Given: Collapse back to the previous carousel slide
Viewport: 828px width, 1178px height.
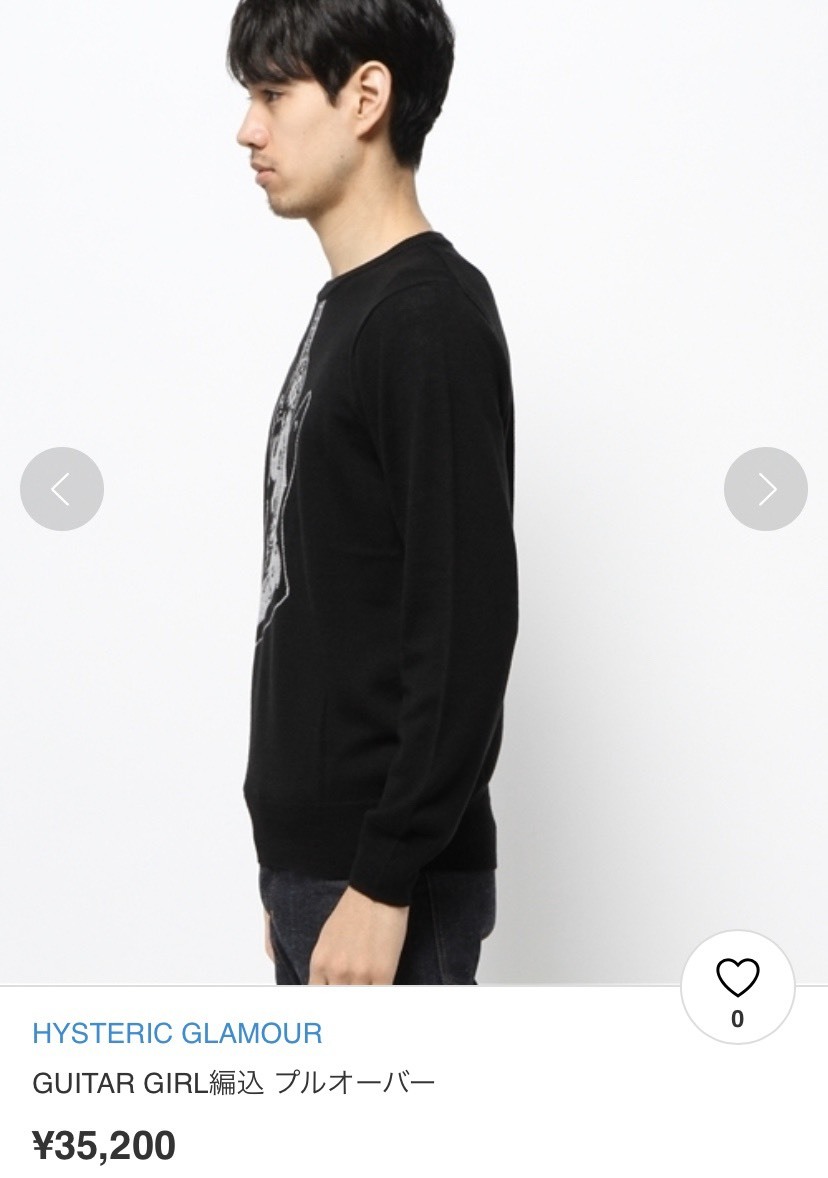Looking at the screenshot, I should 62,489.
